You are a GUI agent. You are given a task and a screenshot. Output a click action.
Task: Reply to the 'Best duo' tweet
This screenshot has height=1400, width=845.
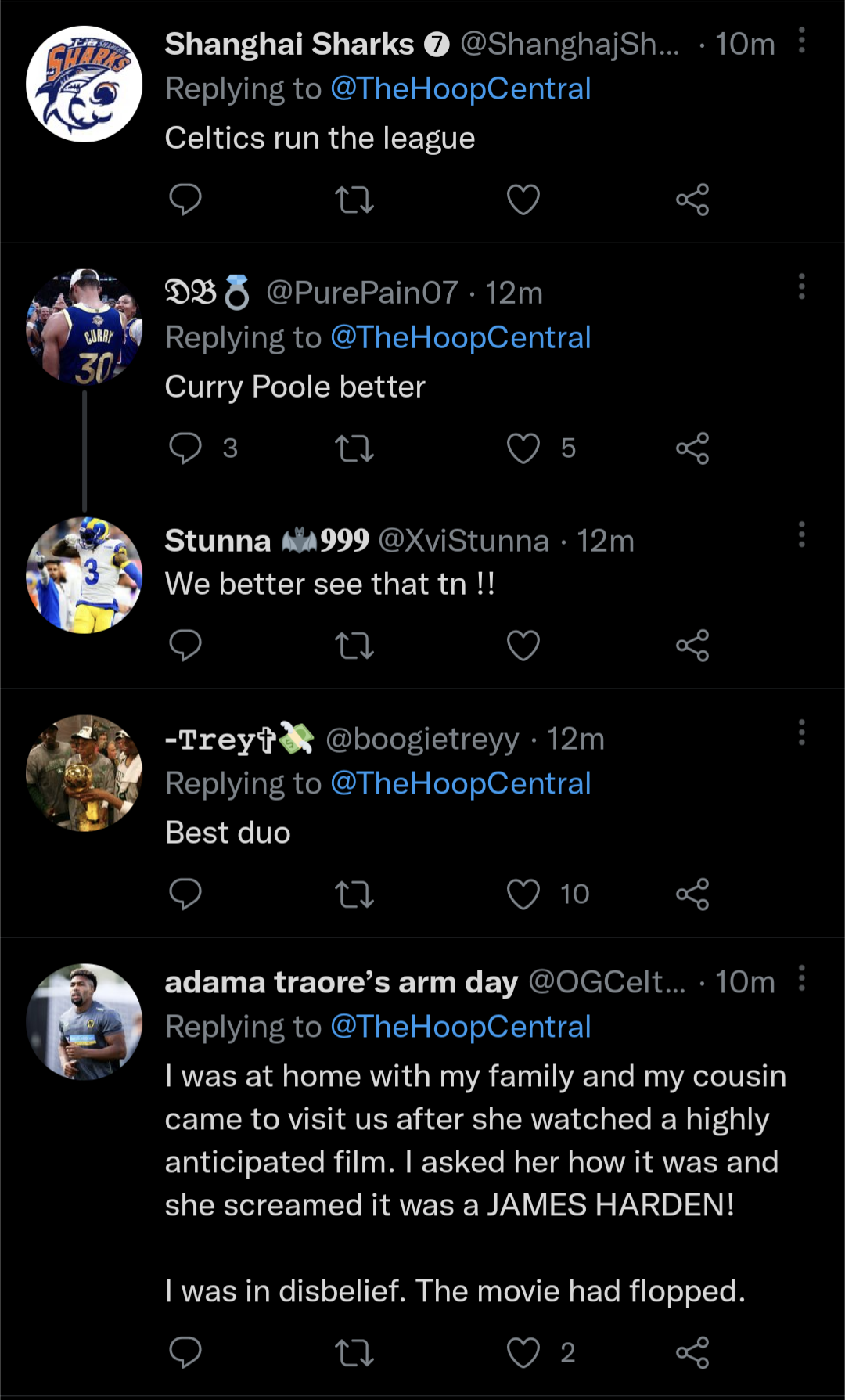185,896
